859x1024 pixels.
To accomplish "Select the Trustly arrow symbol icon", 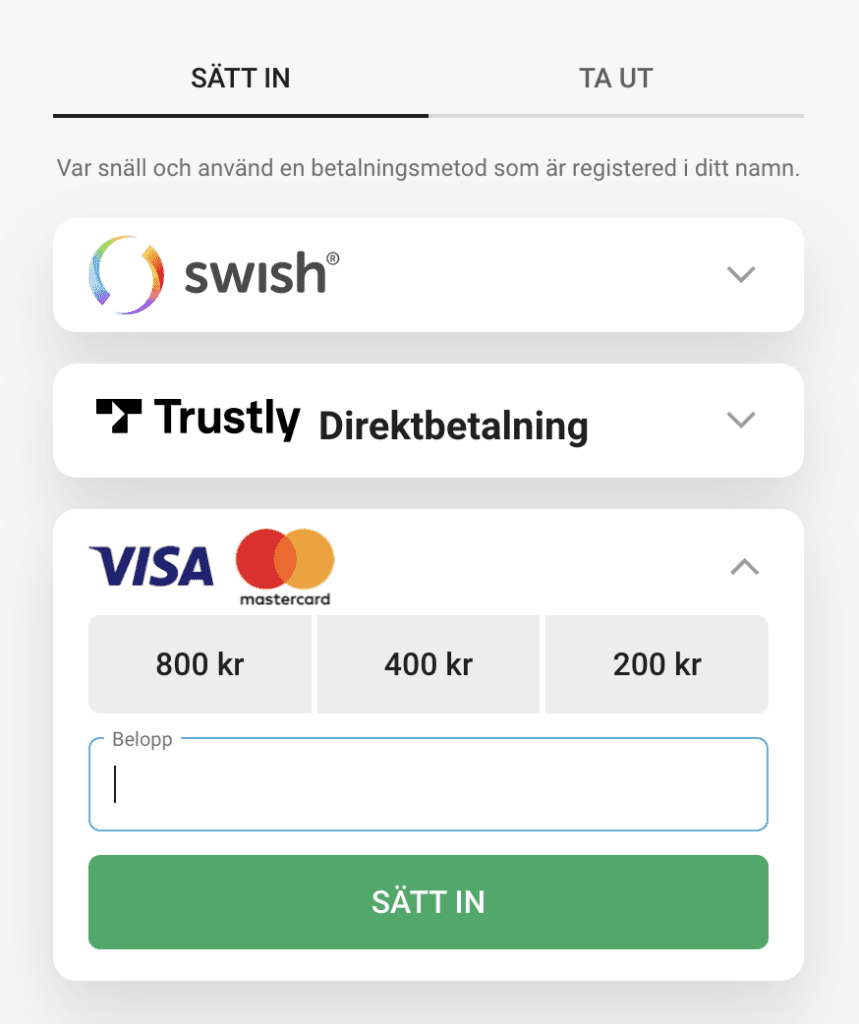I will (118, 416).
